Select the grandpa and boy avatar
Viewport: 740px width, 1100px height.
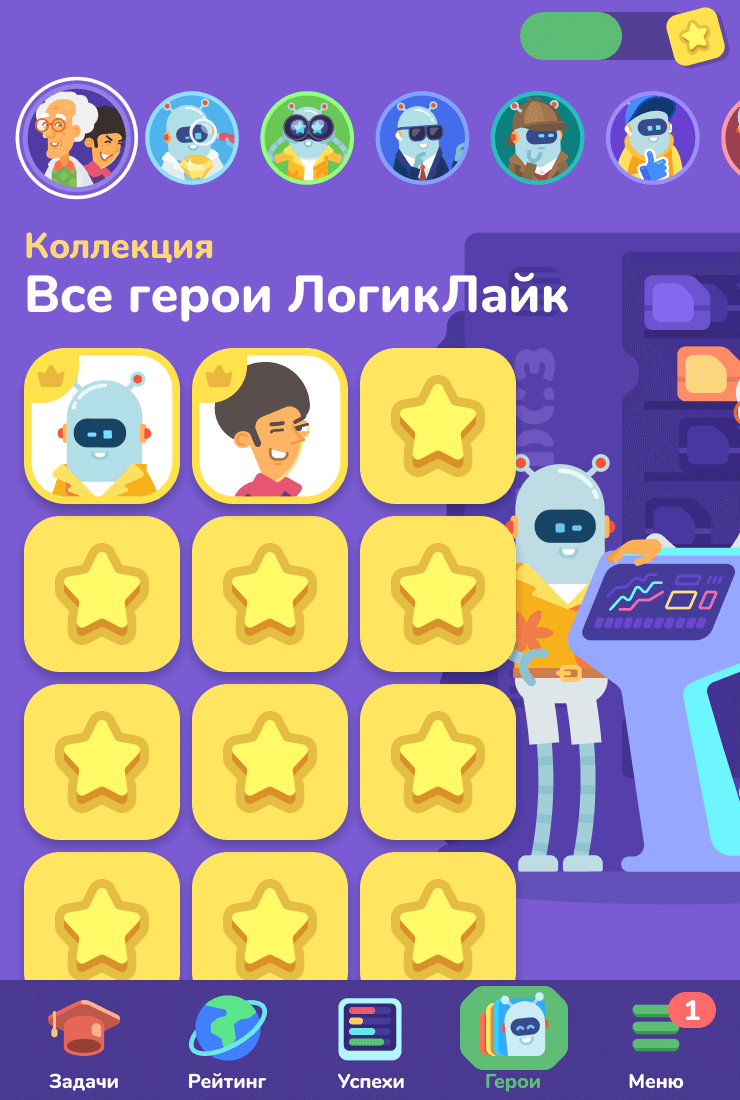coord(77,138)
